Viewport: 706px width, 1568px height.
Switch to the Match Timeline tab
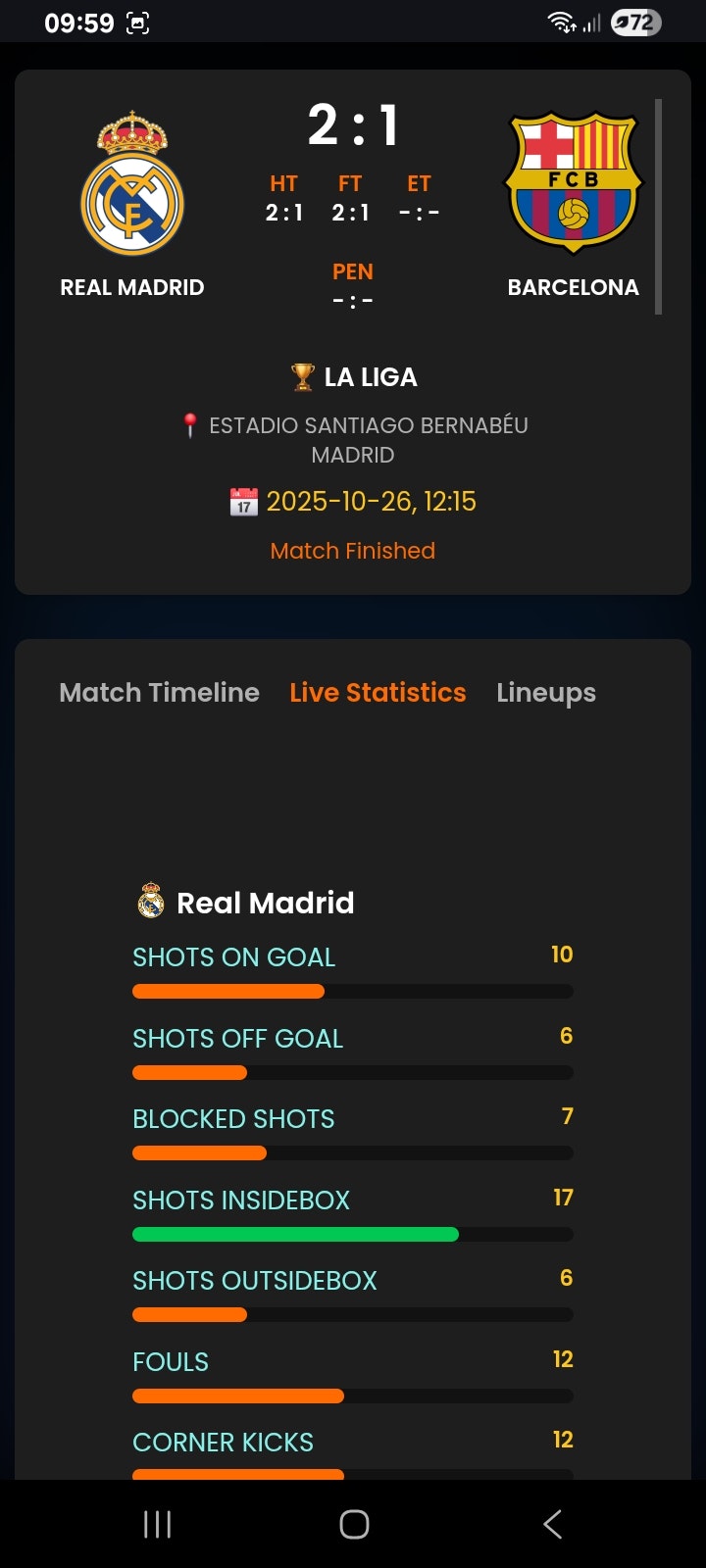click(158, 693)
